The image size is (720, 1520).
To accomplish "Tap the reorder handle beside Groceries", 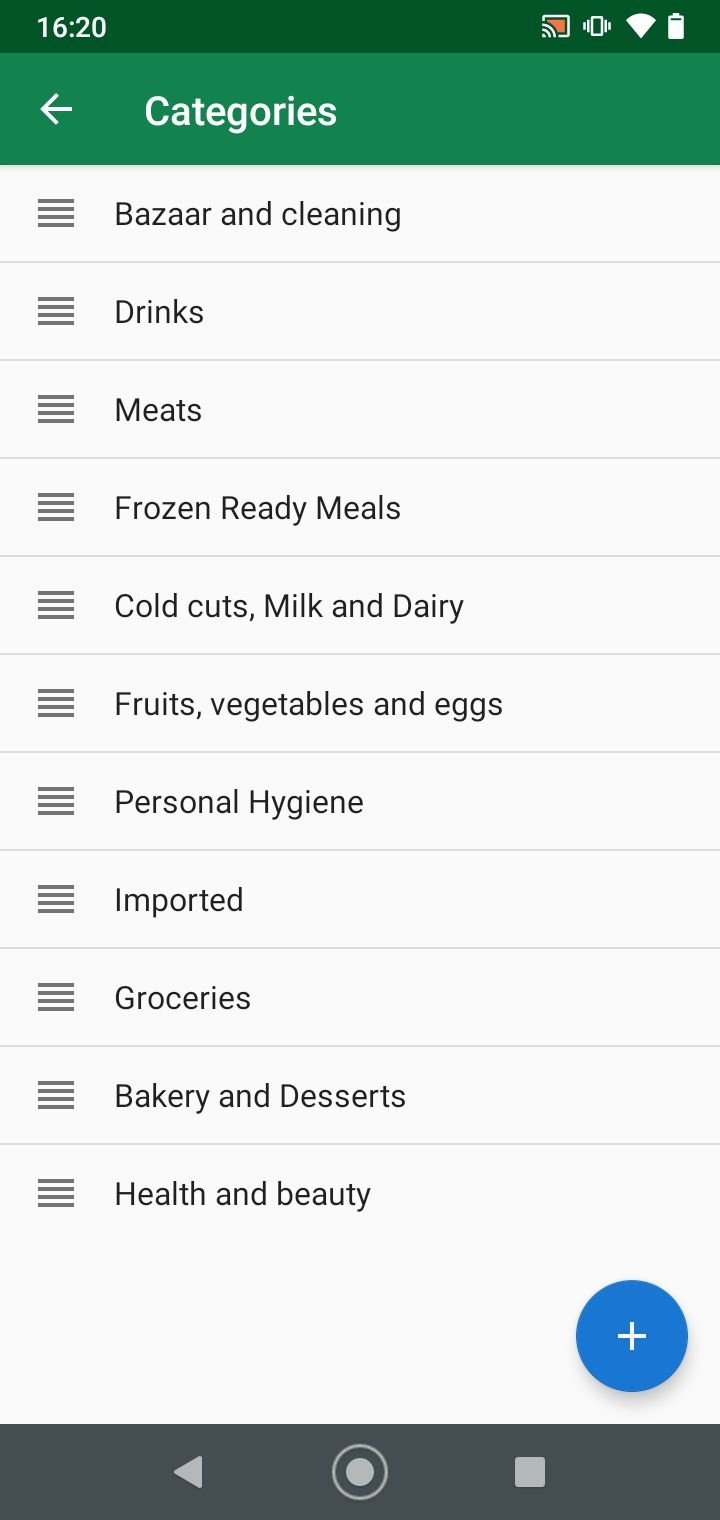I will coord(56,998).
